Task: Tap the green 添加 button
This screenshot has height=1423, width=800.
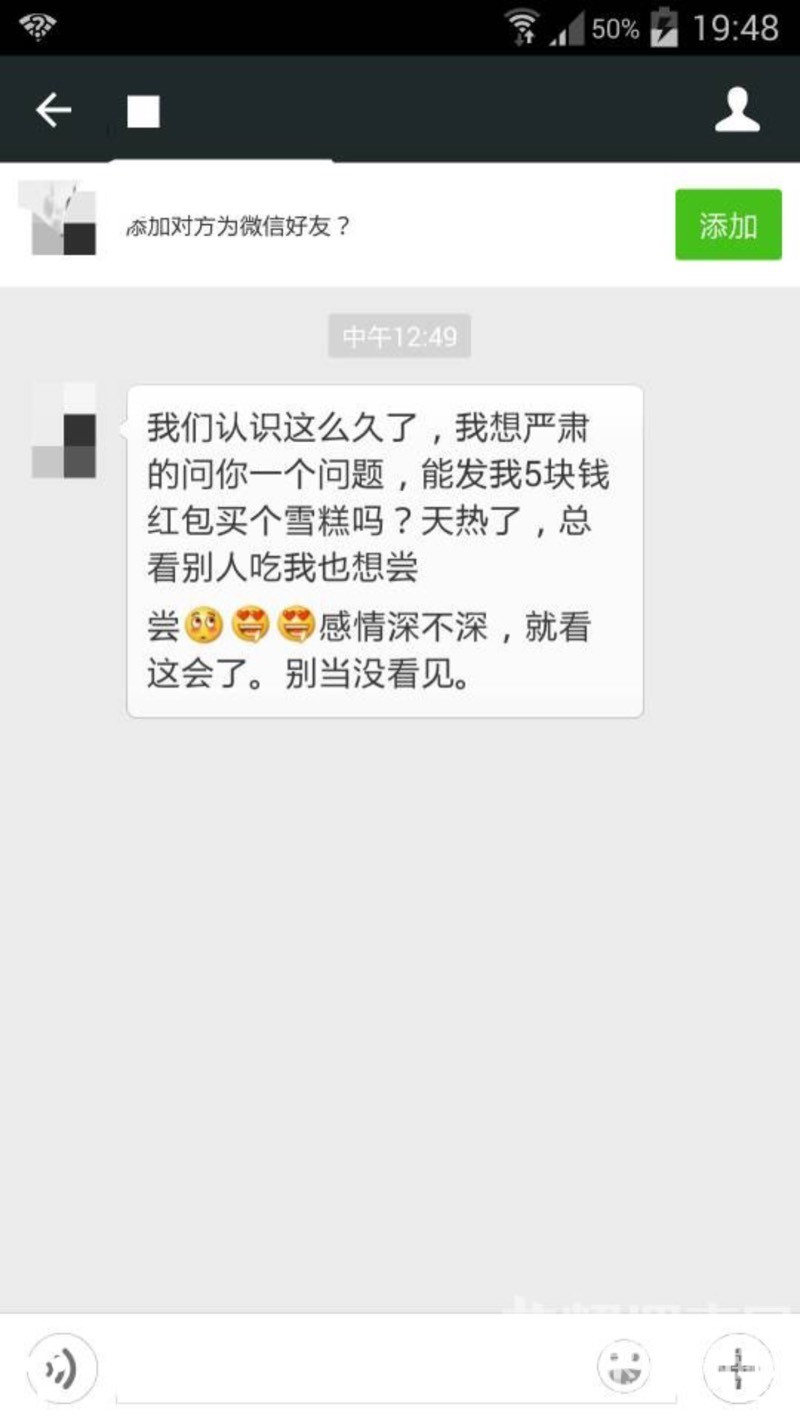Action: [728, 225]
